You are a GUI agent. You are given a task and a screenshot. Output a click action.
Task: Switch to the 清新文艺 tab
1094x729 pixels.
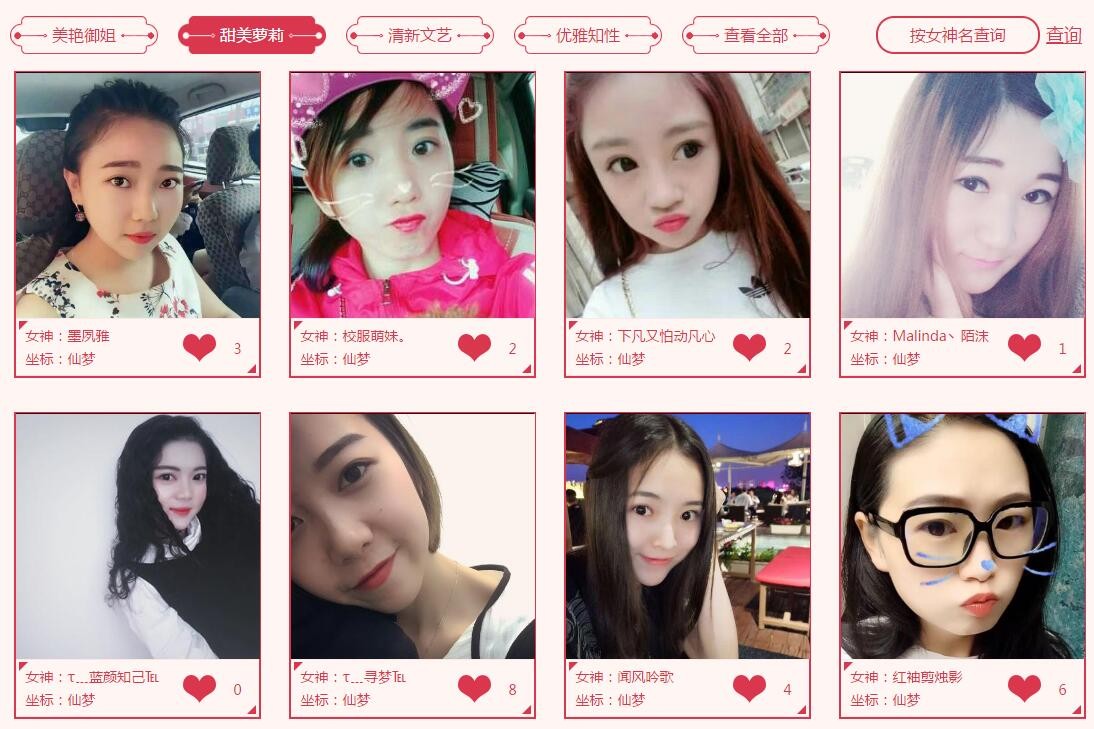(x=420, y=35)
